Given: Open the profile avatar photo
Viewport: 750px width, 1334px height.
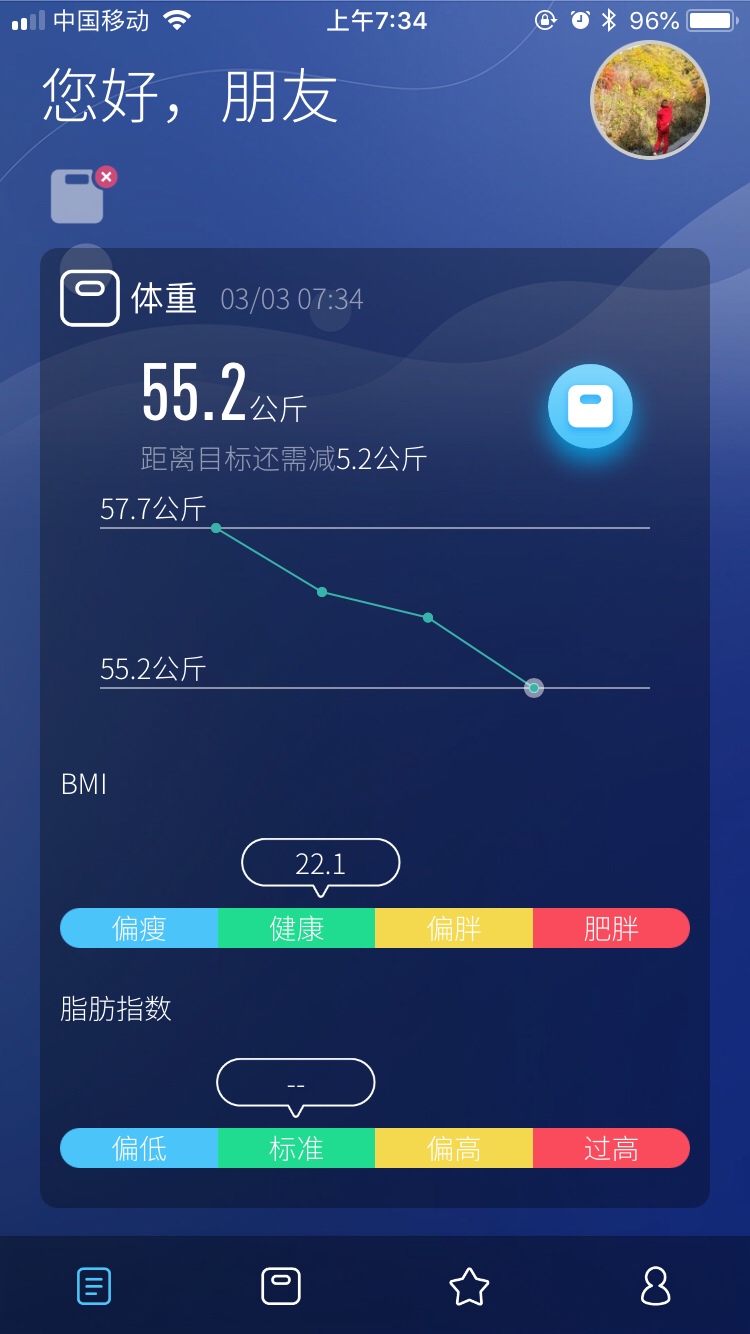Looking at the screenshot, I should [x=650, y=100].
